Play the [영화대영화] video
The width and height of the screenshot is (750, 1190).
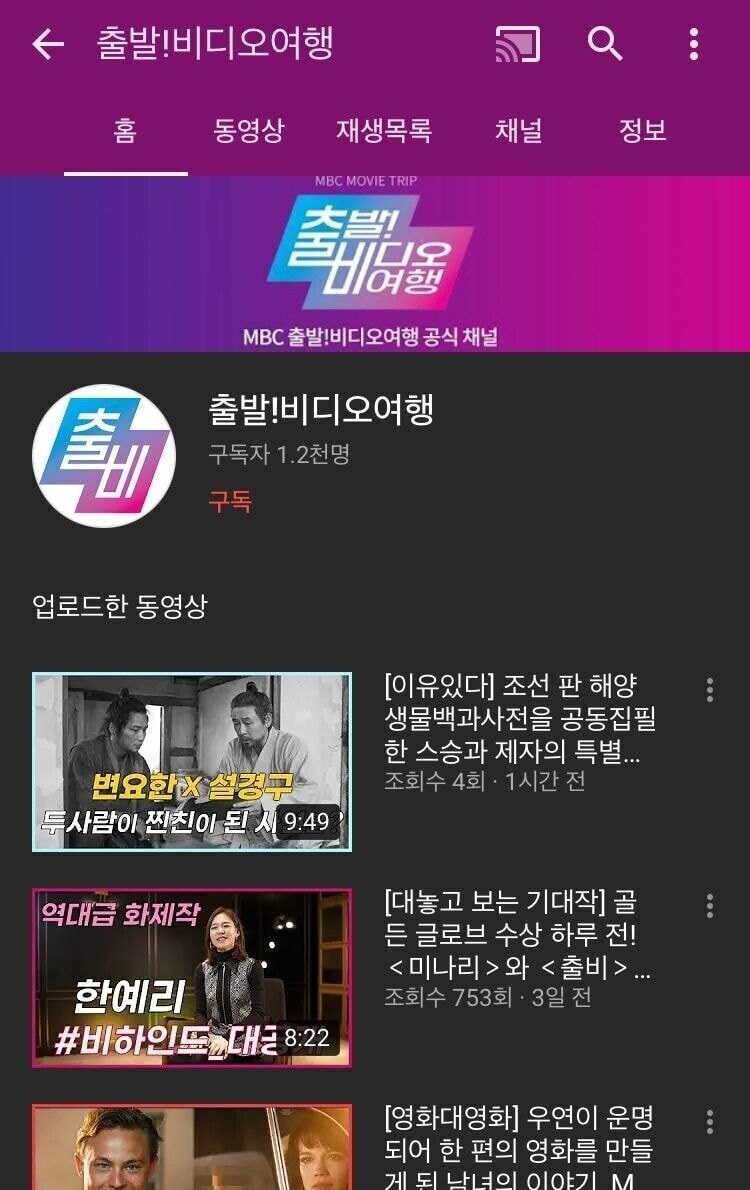tap(192, 1148)
